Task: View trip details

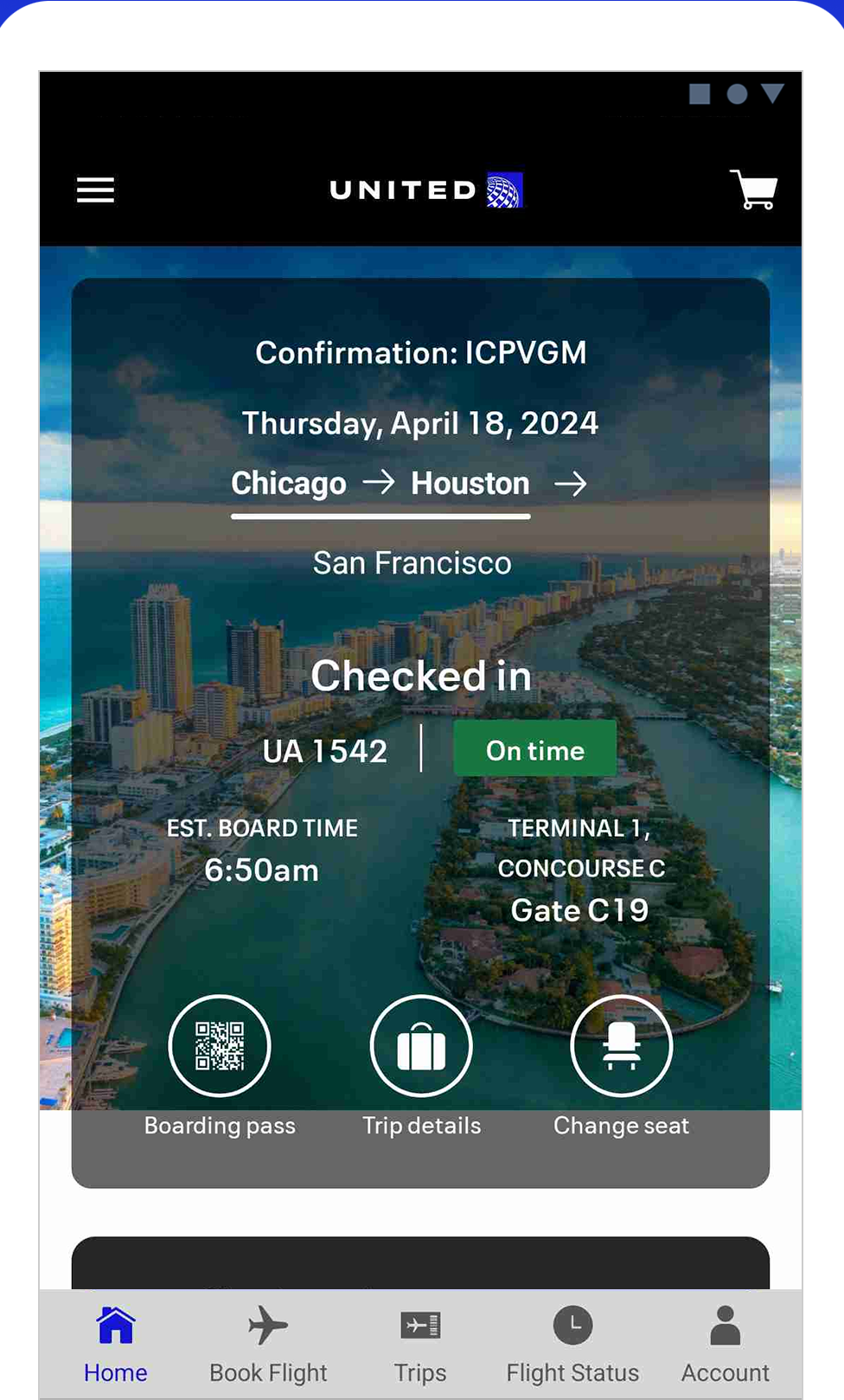Action: click(421, 1046)
